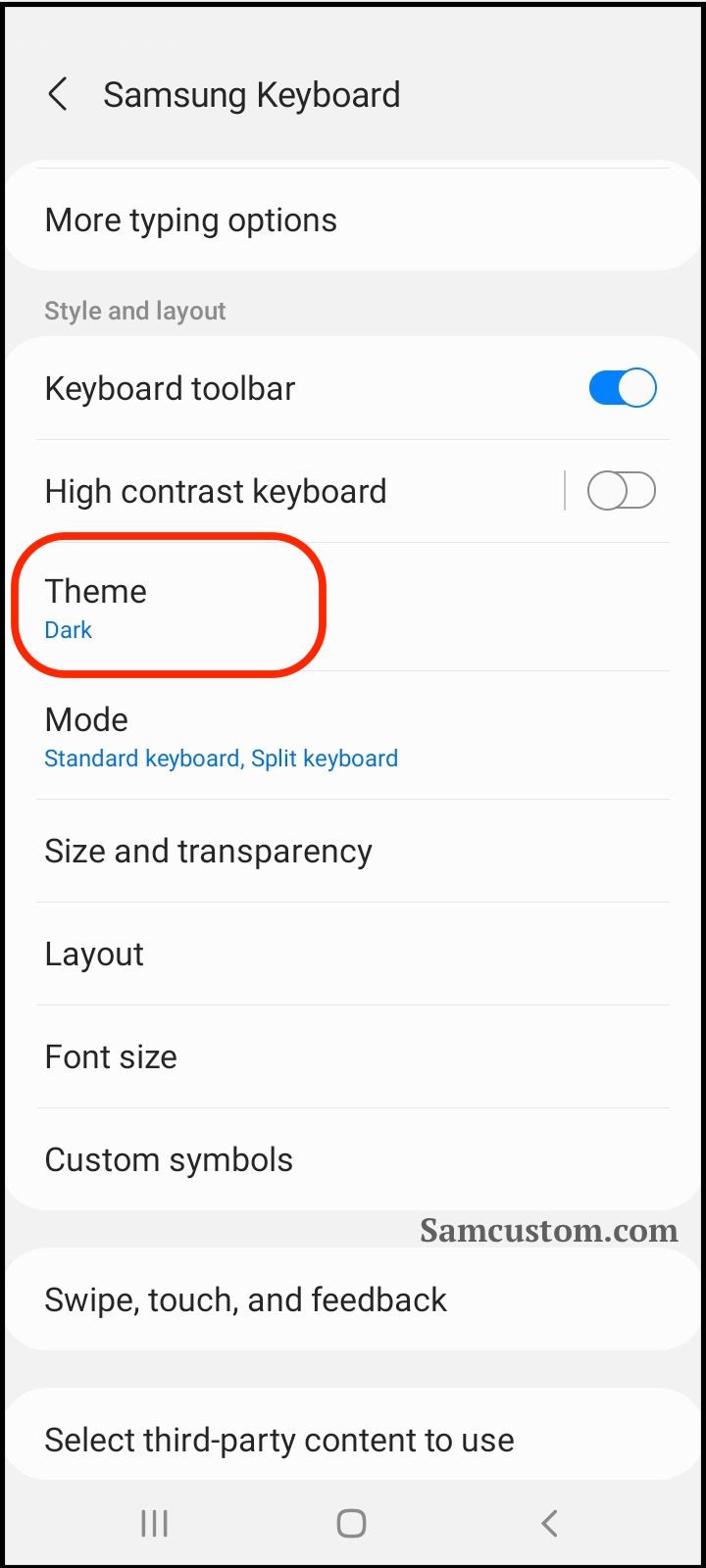Screen dimensions: 706x1568
Task: Open Select third-party content to use
Action: coord(353,1439)
